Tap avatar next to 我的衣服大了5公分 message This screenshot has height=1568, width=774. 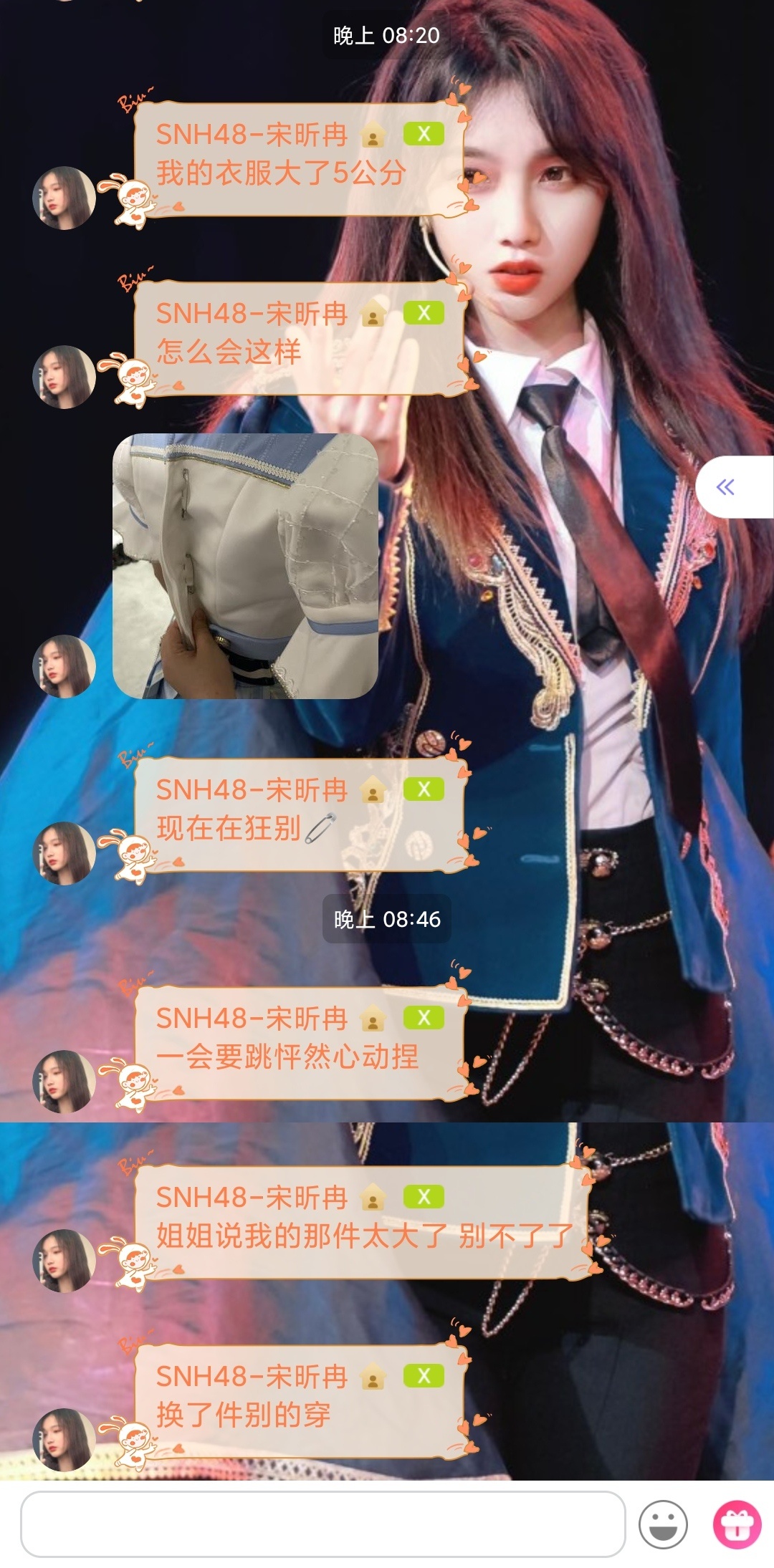coord(64,198)
